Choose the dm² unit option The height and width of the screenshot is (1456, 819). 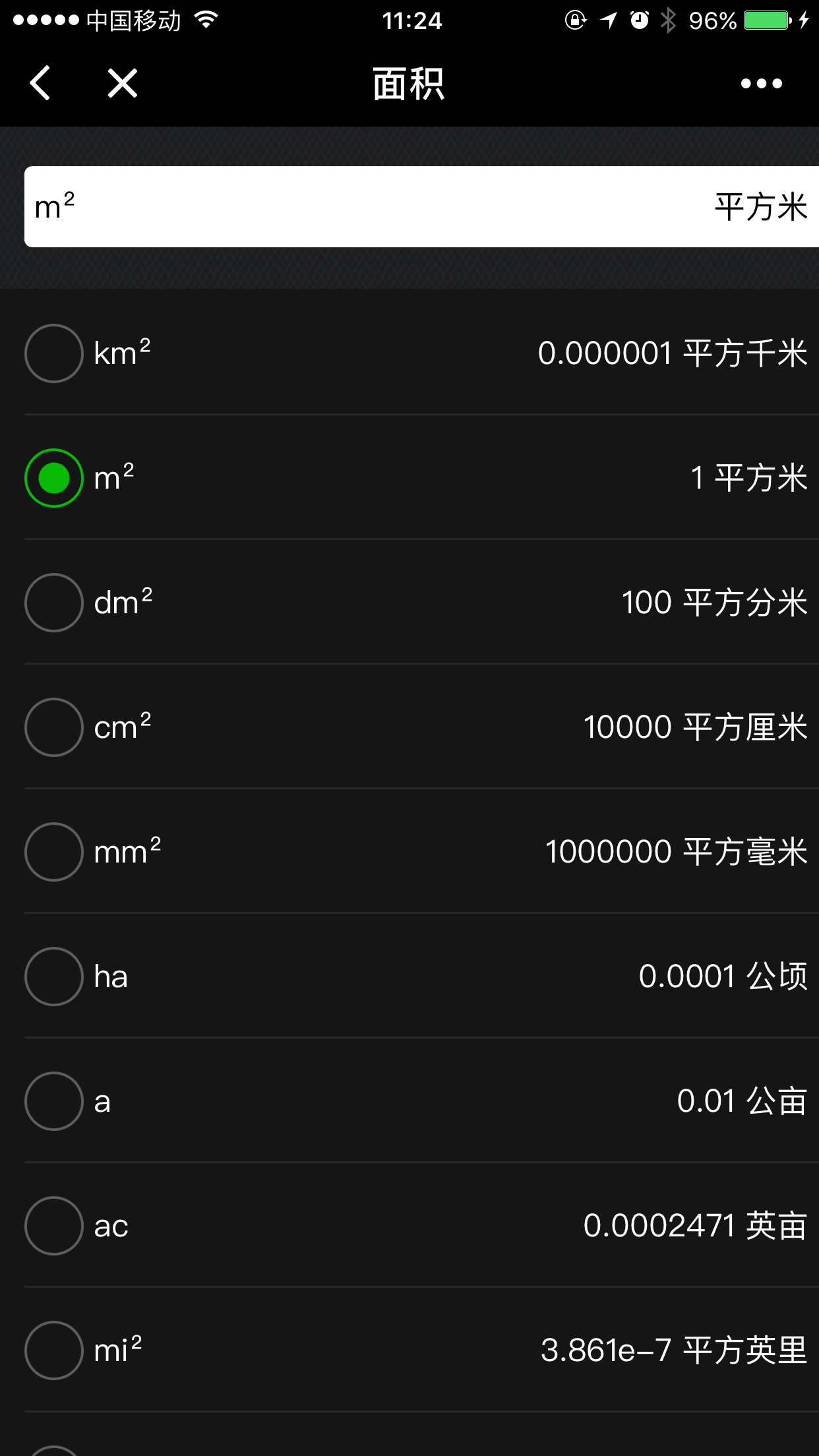[x=54, y=603]
